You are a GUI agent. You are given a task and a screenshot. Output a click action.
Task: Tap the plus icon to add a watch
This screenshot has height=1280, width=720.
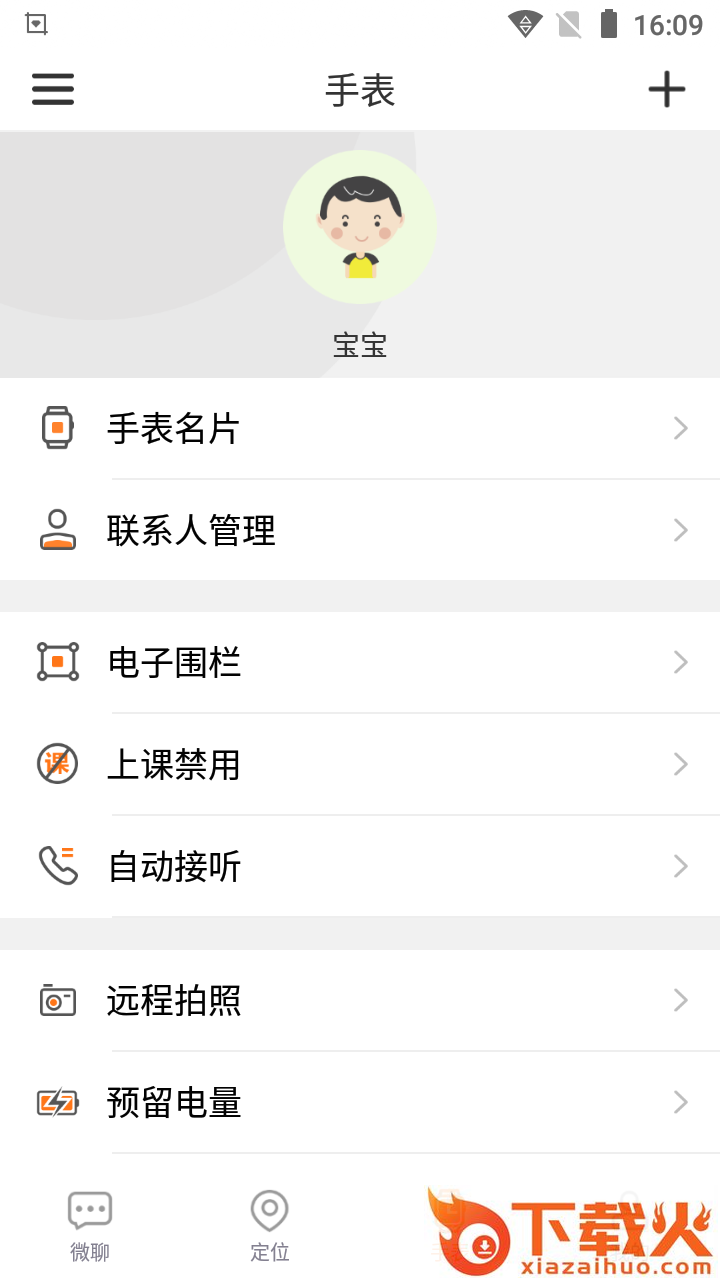tap(666, 90)
